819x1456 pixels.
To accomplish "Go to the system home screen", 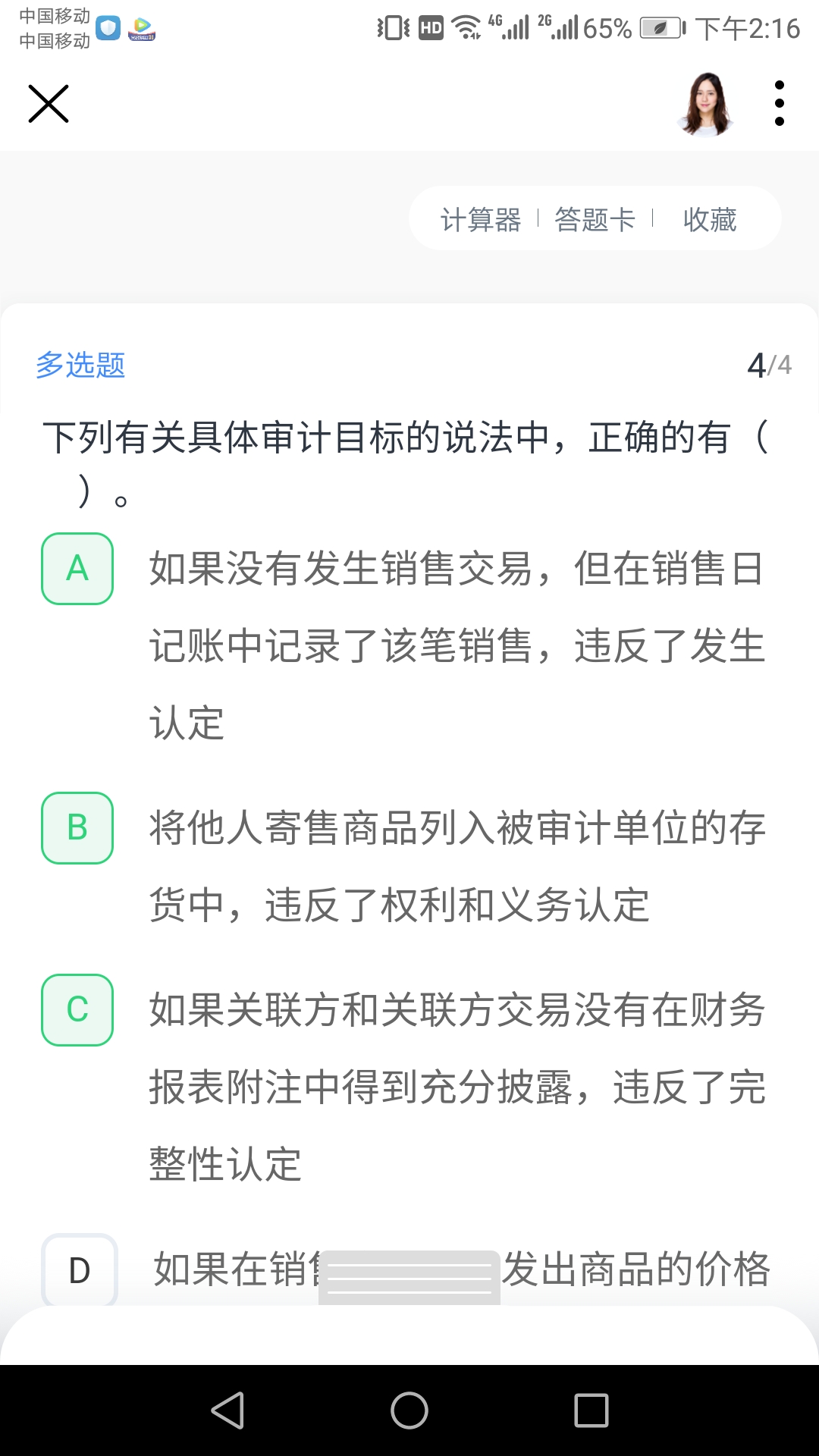I will tap(409, 1410).
